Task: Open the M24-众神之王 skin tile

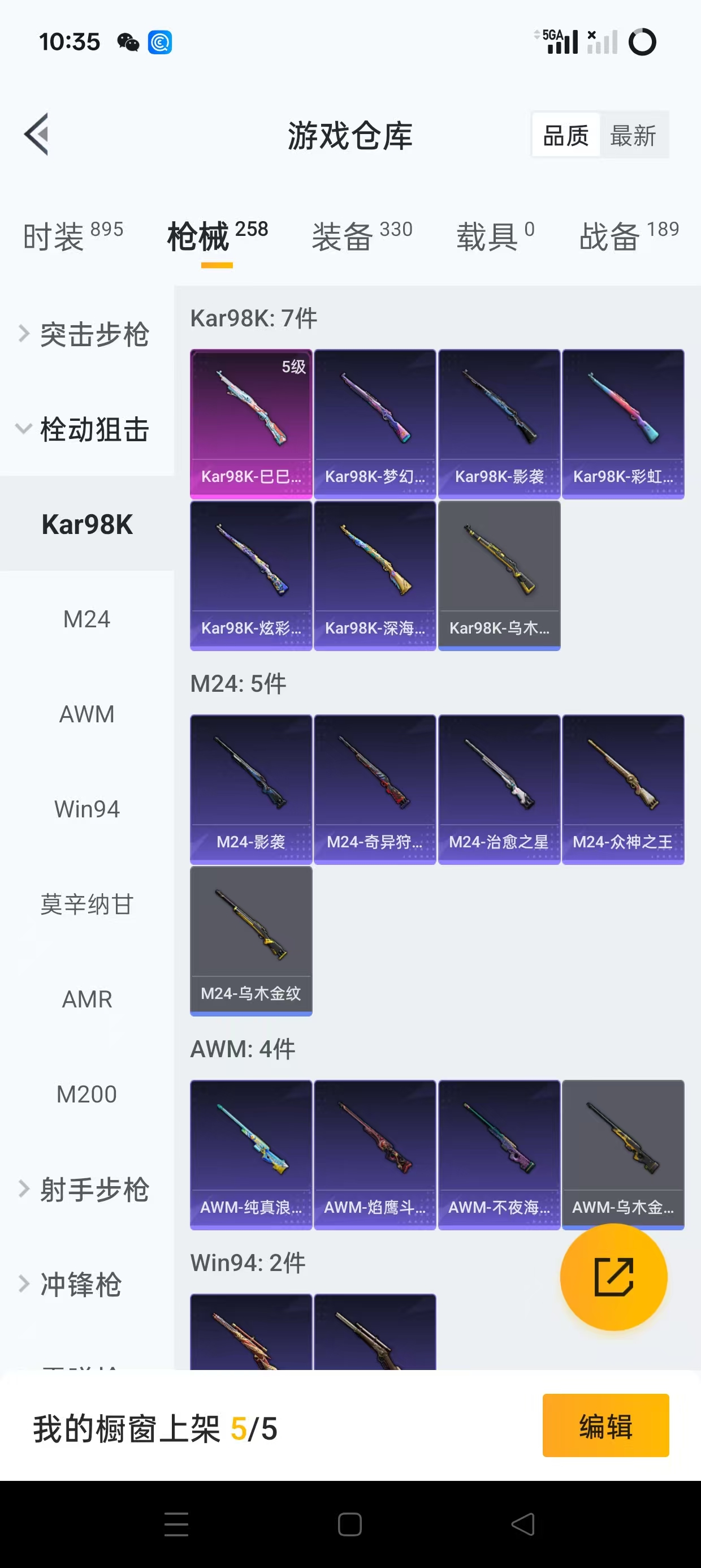Action: [622, 789]
